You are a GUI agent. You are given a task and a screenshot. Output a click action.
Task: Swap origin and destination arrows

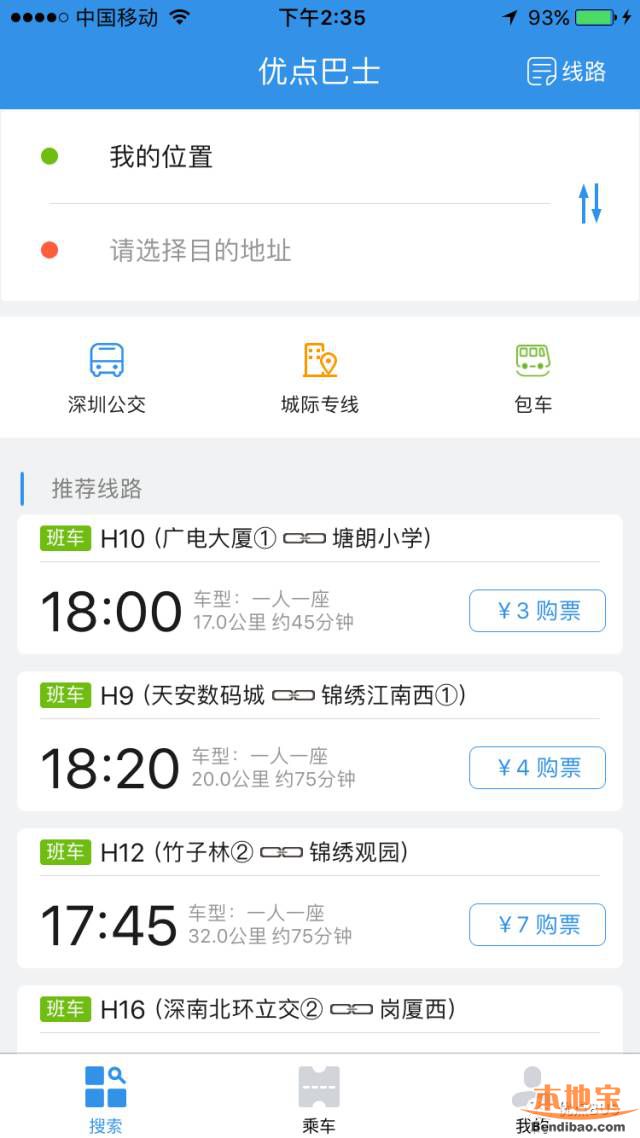590,203
